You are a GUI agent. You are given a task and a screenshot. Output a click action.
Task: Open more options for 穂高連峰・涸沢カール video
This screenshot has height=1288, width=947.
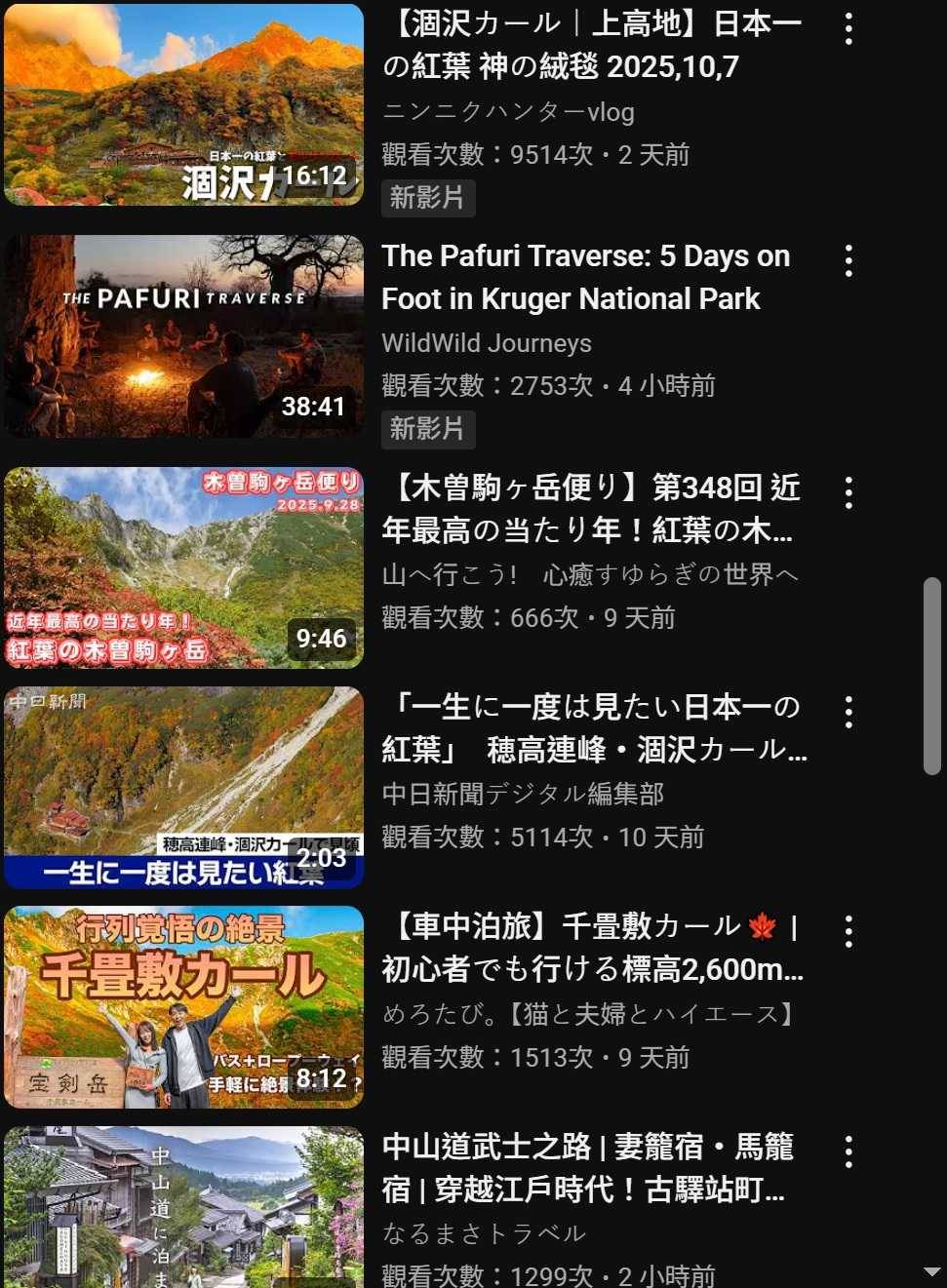point(848,712)
